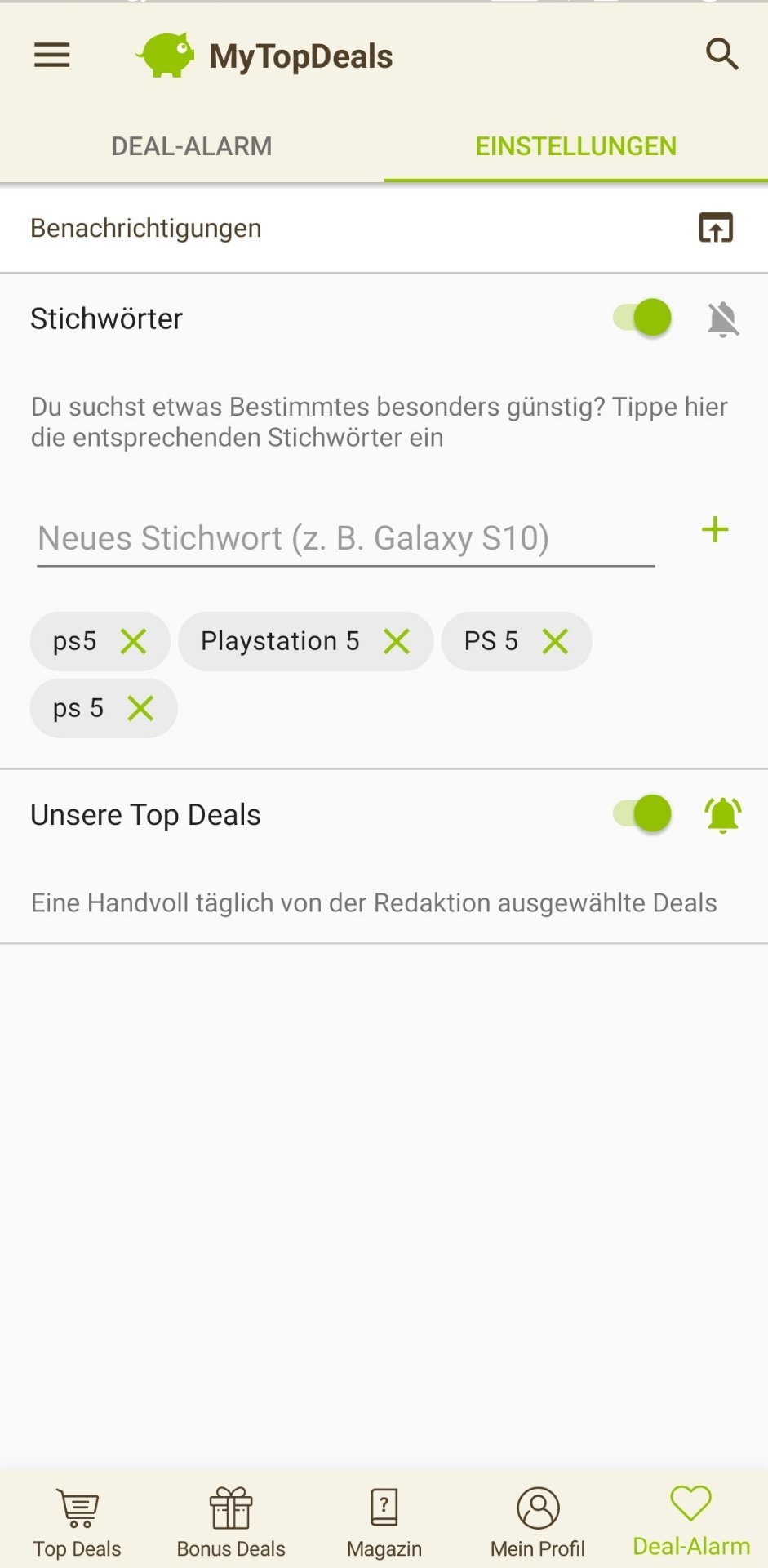Mute the Unsere Top Deals bell

tap(723, 815)
